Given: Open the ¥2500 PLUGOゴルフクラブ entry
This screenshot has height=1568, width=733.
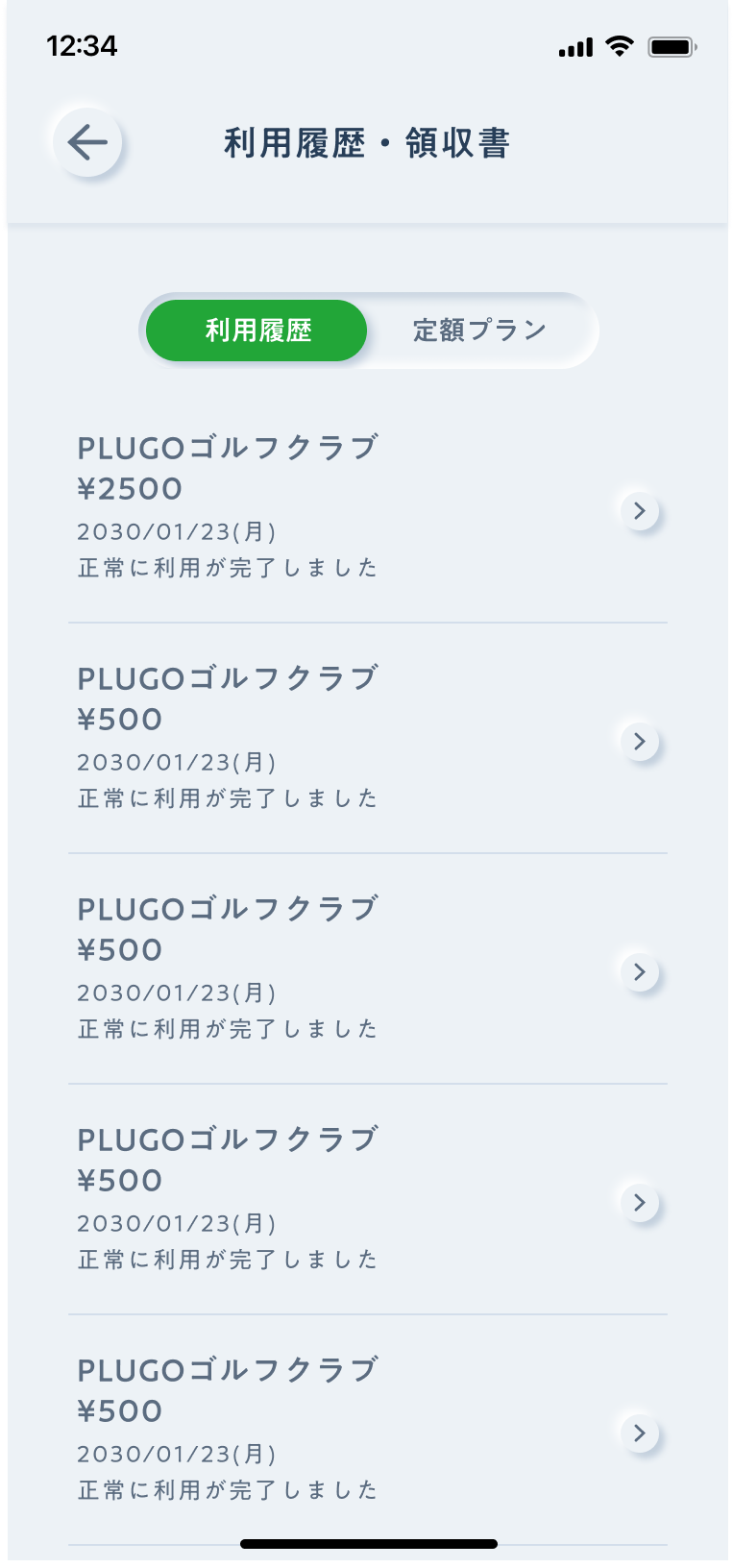Looking at the screenshot, I should pyautogui.click(x=367, y=507).
